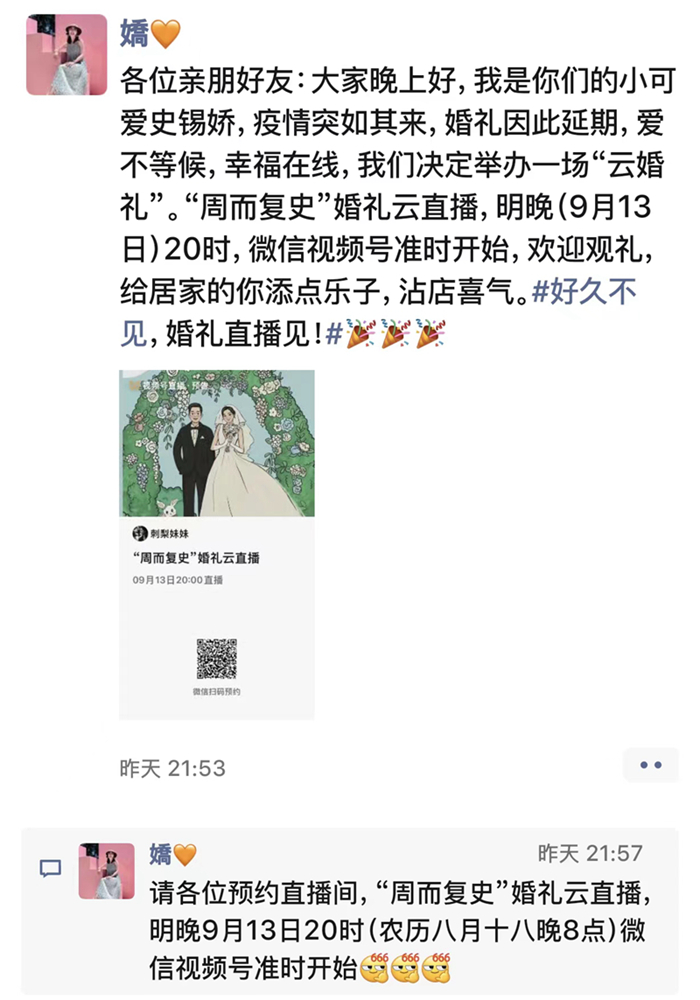Viewport: 700px width, 1000px height.
Task: Open the wedding livestream poster image
Action: pos(217,543)
